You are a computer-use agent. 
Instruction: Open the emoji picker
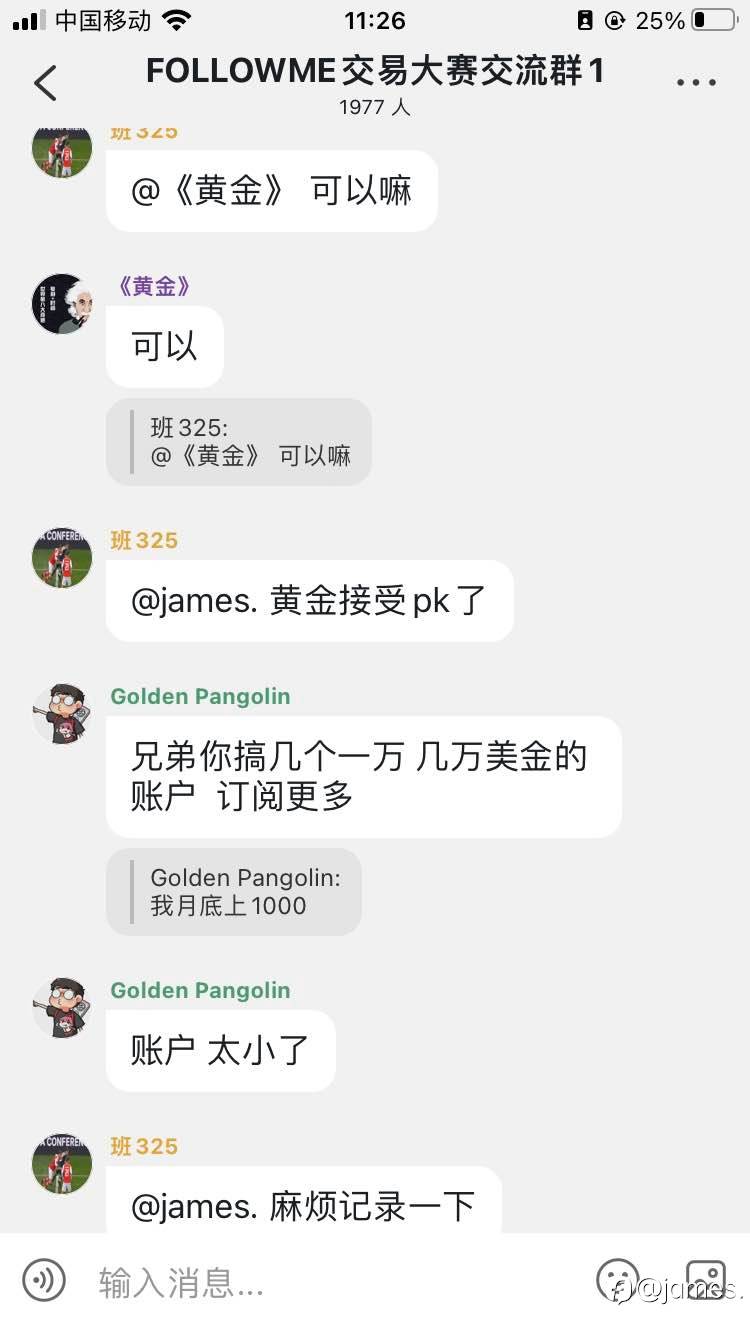coord(617,1280)
